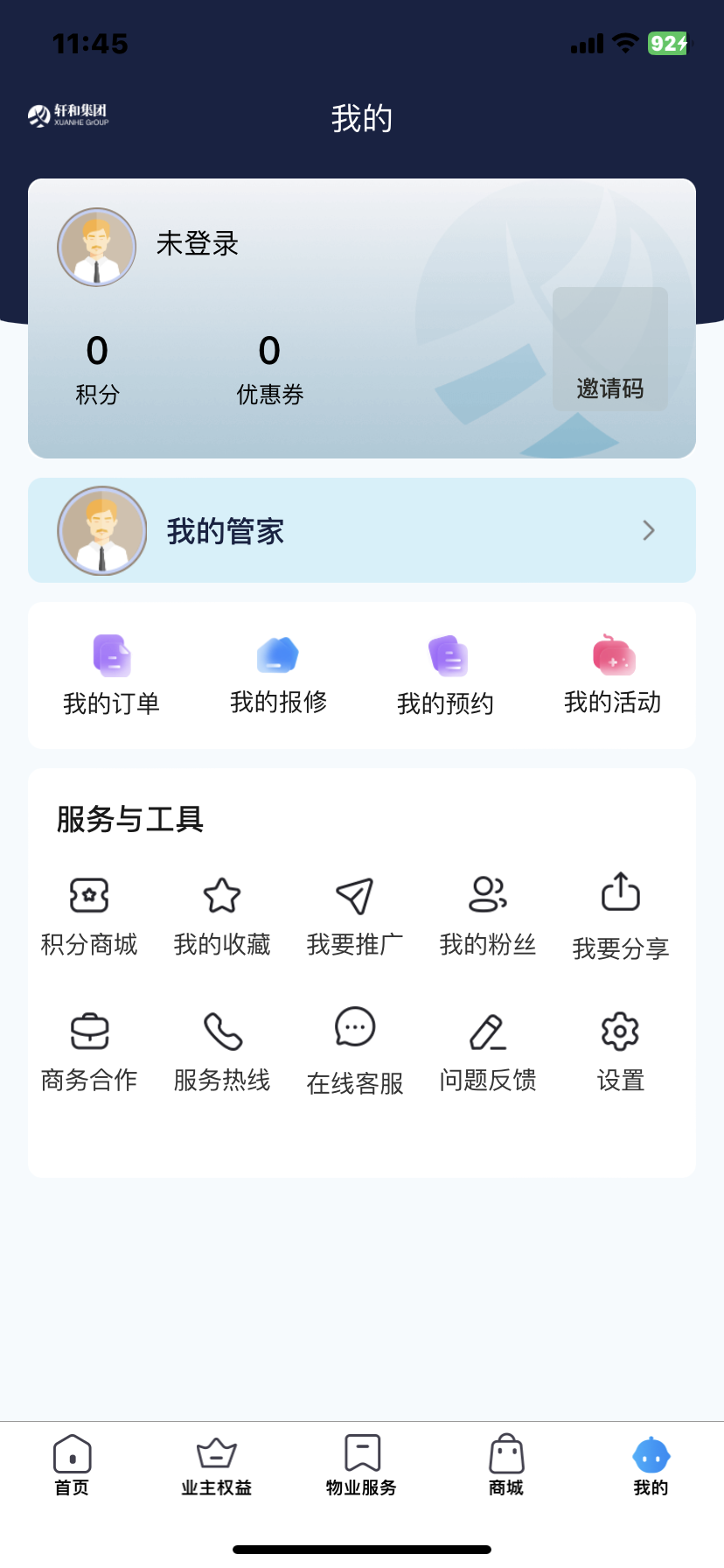The height and width of the screenshot is (1568, 724).
Task: Expand the 我的管家 panel chevron
Action: tap(648, 530)
